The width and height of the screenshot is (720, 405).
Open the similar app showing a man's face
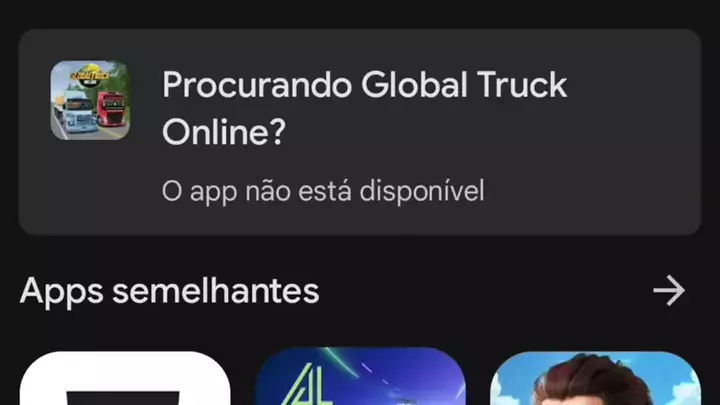(594, 380)
